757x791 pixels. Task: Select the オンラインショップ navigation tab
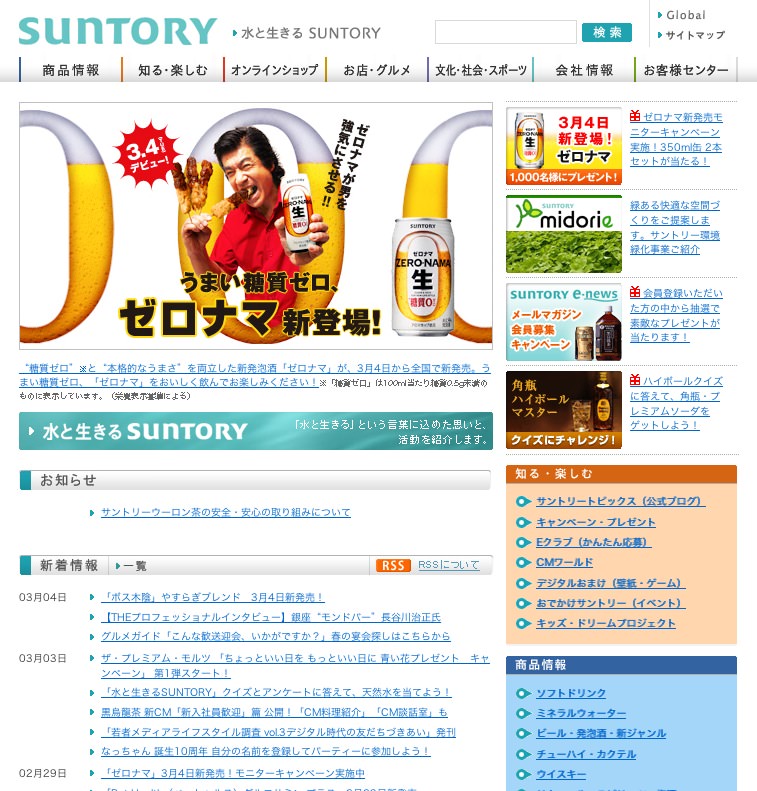[274, 70]
